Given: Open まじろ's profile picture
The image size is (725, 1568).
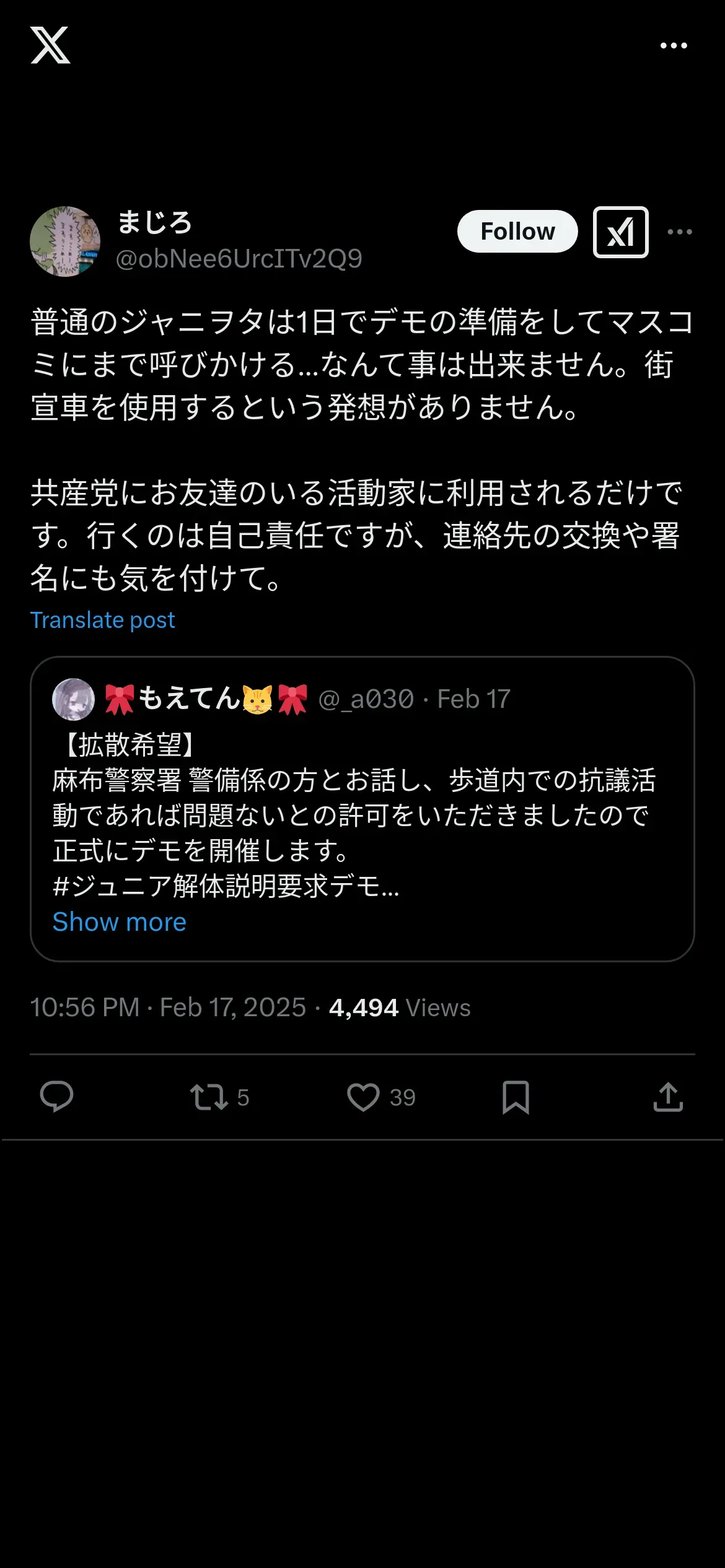Looking at the screenshot, I should tap(65, 242).
